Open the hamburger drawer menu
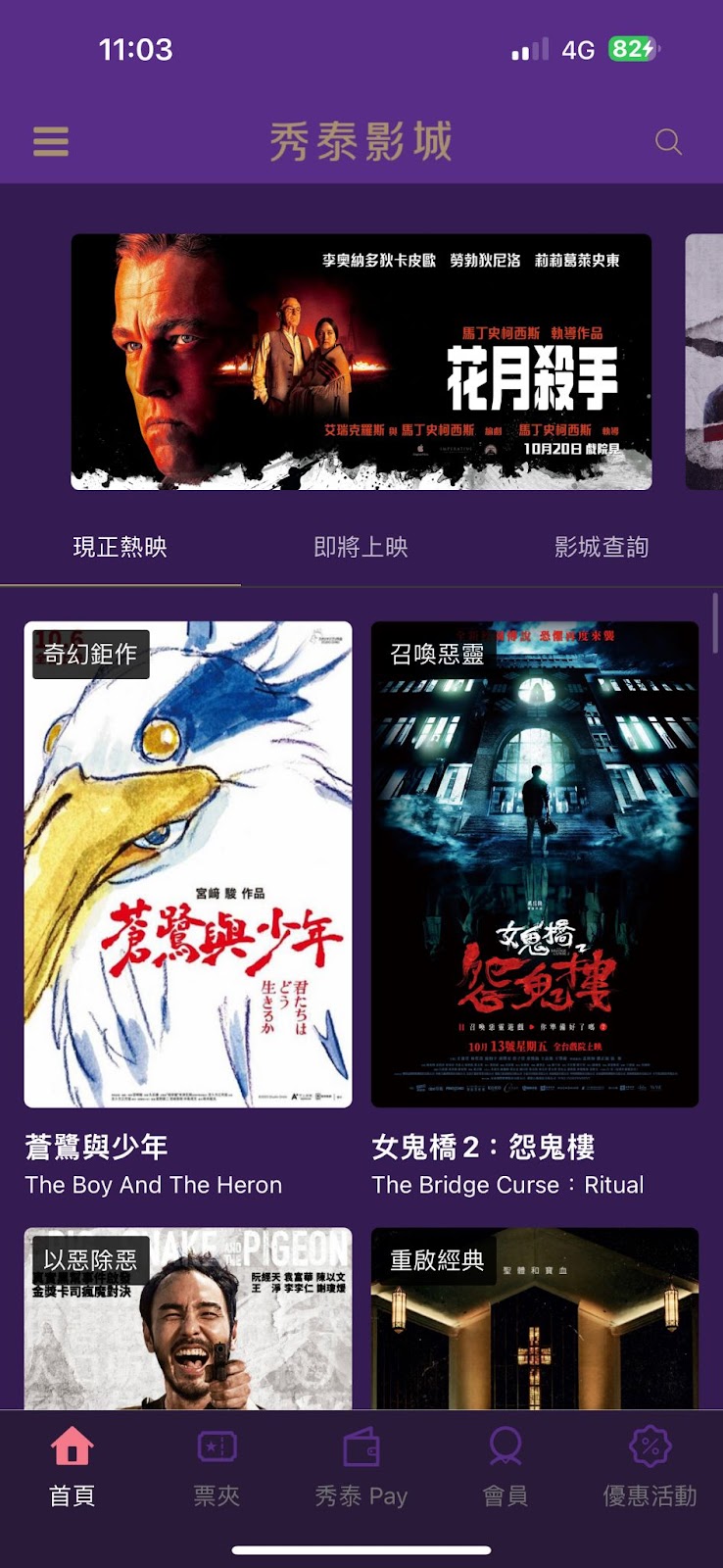This screenshot has height=1568, width=723. 51,142
